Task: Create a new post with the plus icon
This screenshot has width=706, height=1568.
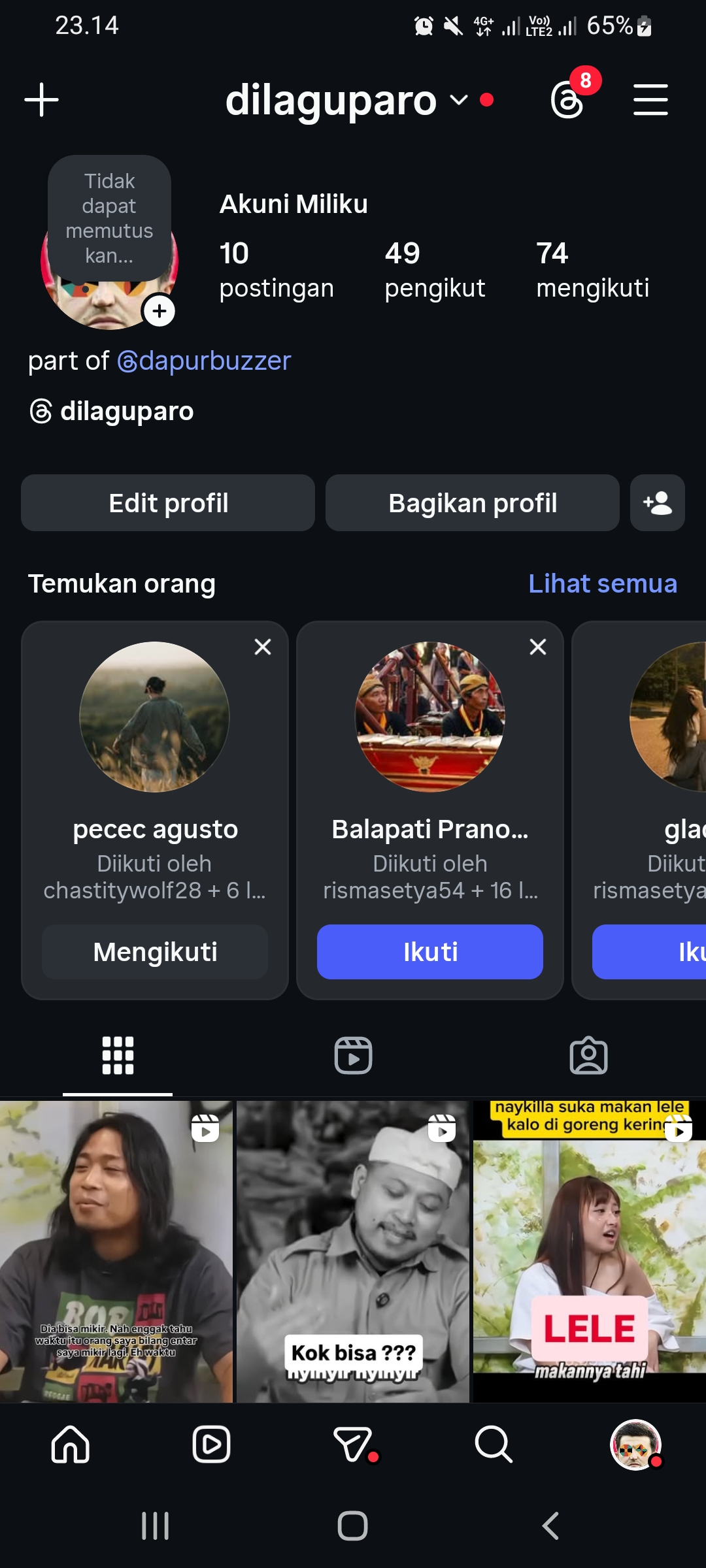Action: click(42, 100)
